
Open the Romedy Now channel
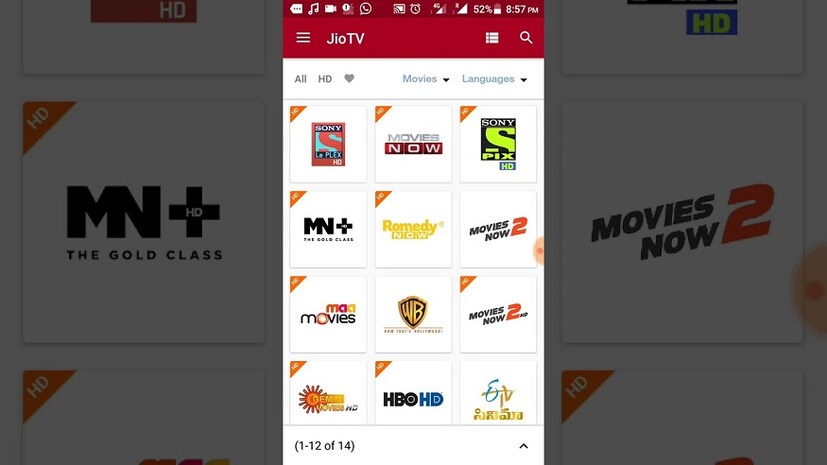click(413, 229)
